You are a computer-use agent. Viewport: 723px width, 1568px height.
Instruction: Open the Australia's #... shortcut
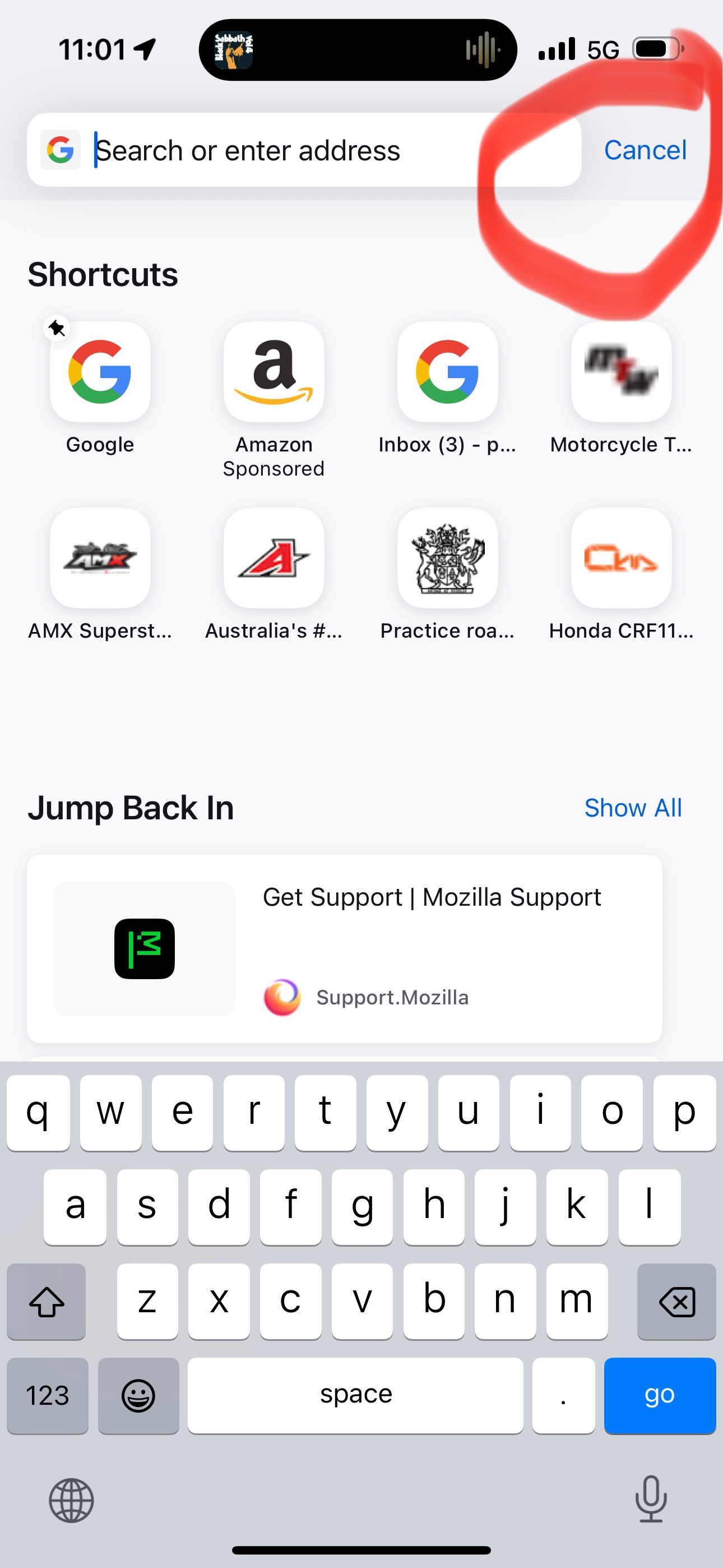(274, 558)
